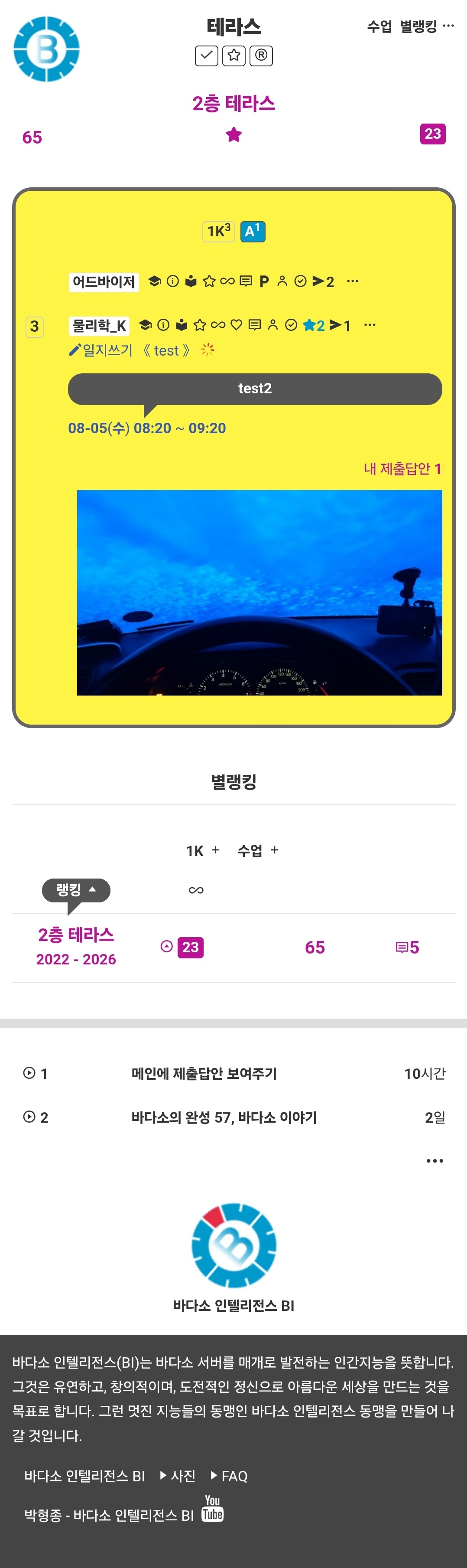
Task: Tap the checkmark box under 테라스
Action: (207, 56)
